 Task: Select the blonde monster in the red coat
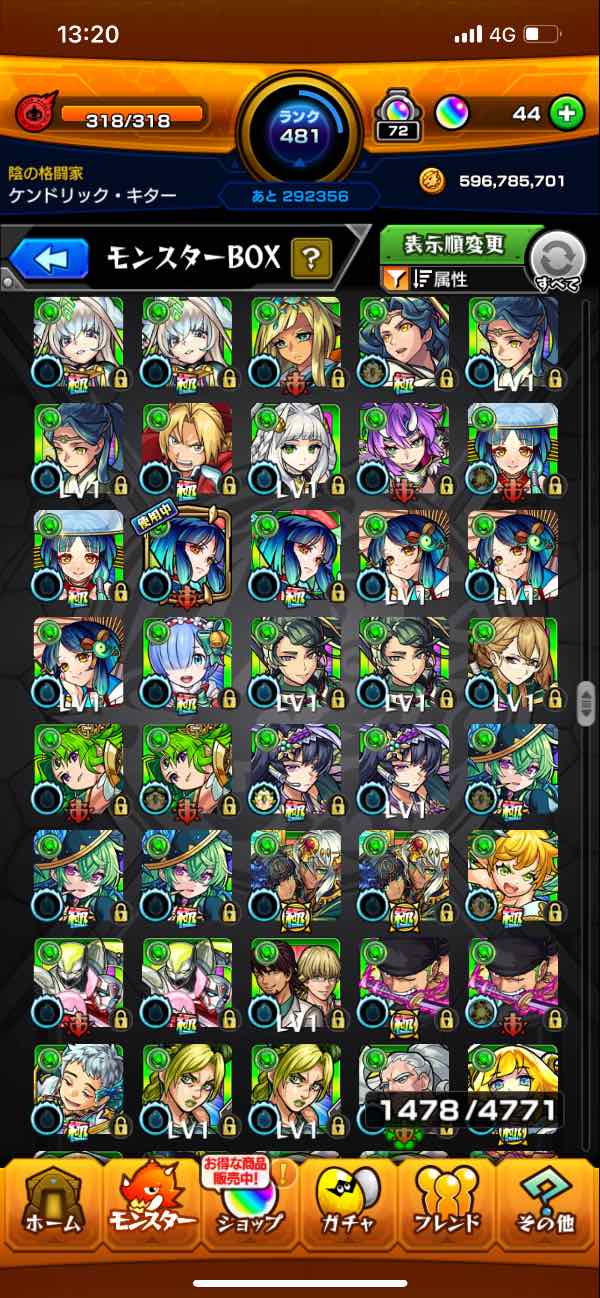[187, 449]
